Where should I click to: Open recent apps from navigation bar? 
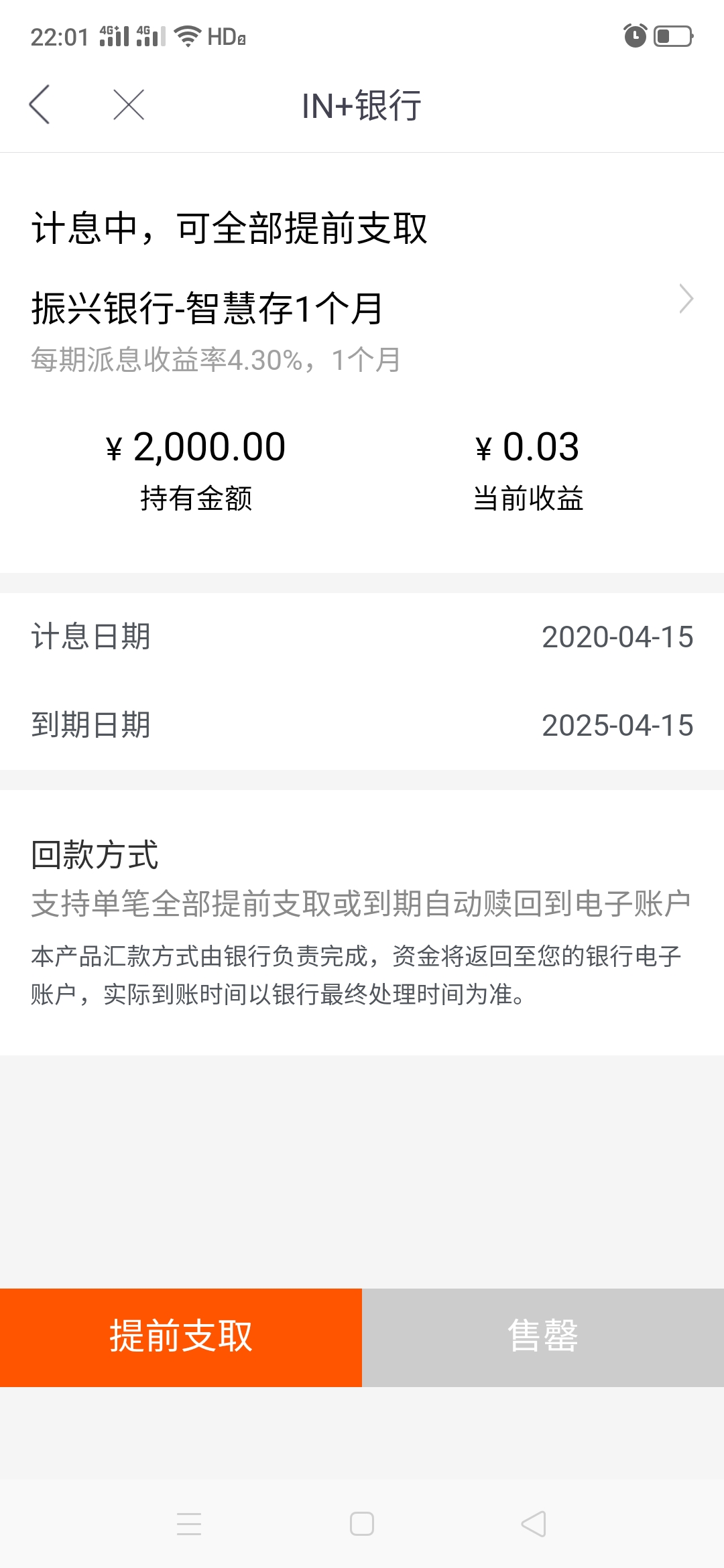tap(189, 1524)
